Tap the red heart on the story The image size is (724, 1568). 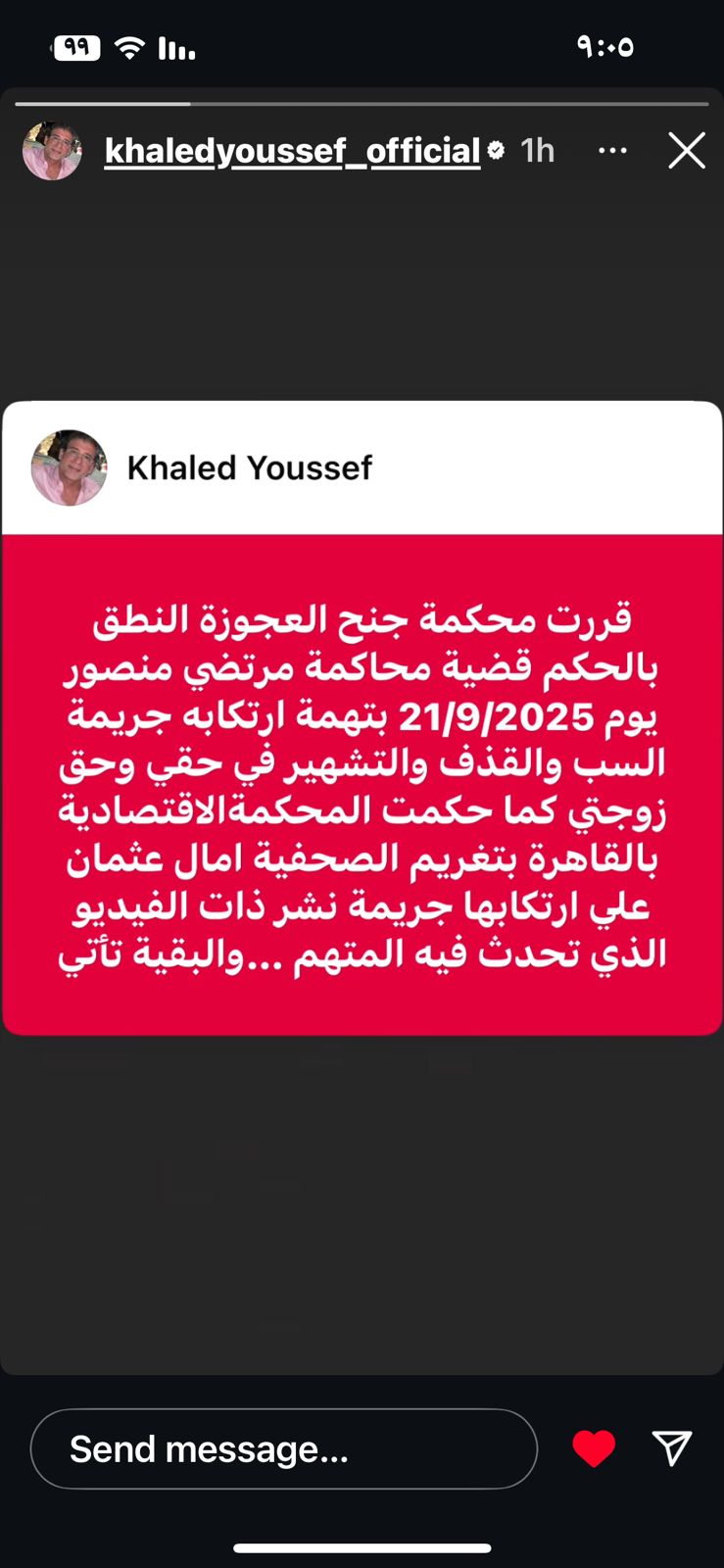click(594, 1448)
